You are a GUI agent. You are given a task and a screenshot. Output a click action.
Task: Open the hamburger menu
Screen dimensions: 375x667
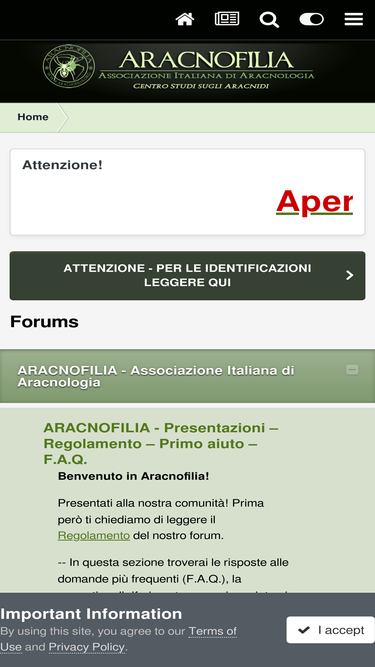tap(353, 19)
